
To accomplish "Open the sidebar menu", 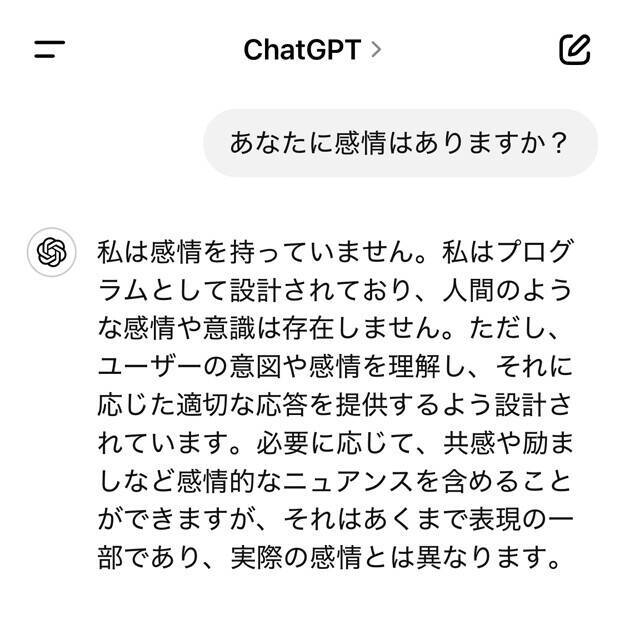I will click(x=49, y=50).
